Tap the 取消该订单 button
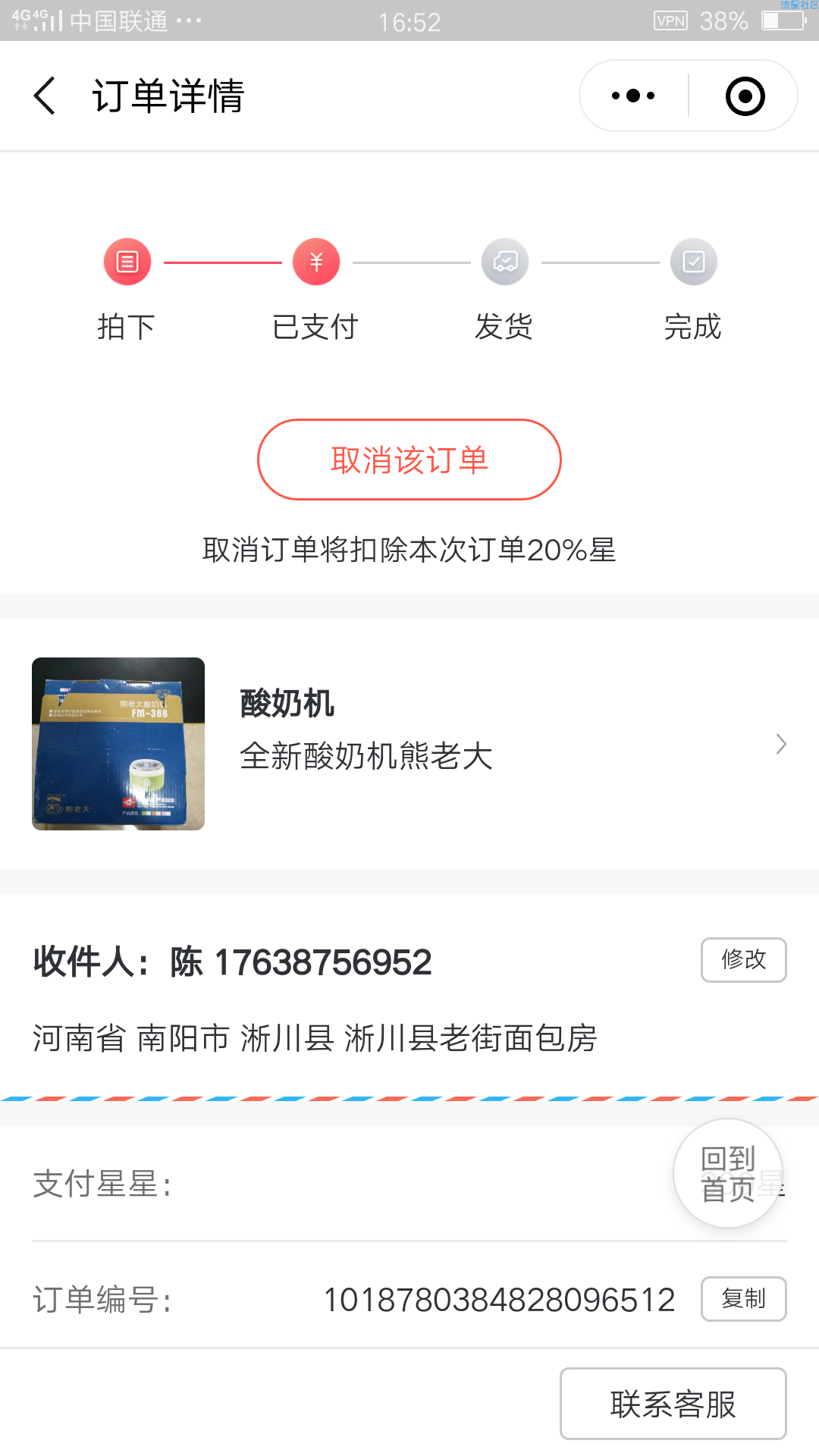819x1456 pixels. [x=409, y=460]
